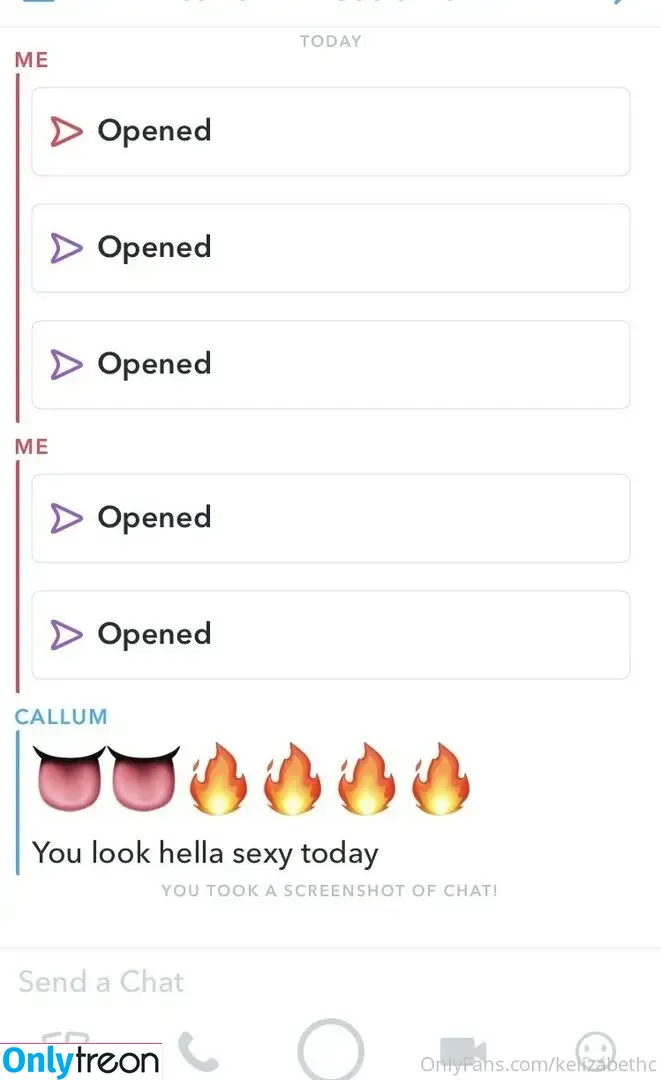Start a voice call with Callum
The image size is (661, 1080).
pos(198,1051)
